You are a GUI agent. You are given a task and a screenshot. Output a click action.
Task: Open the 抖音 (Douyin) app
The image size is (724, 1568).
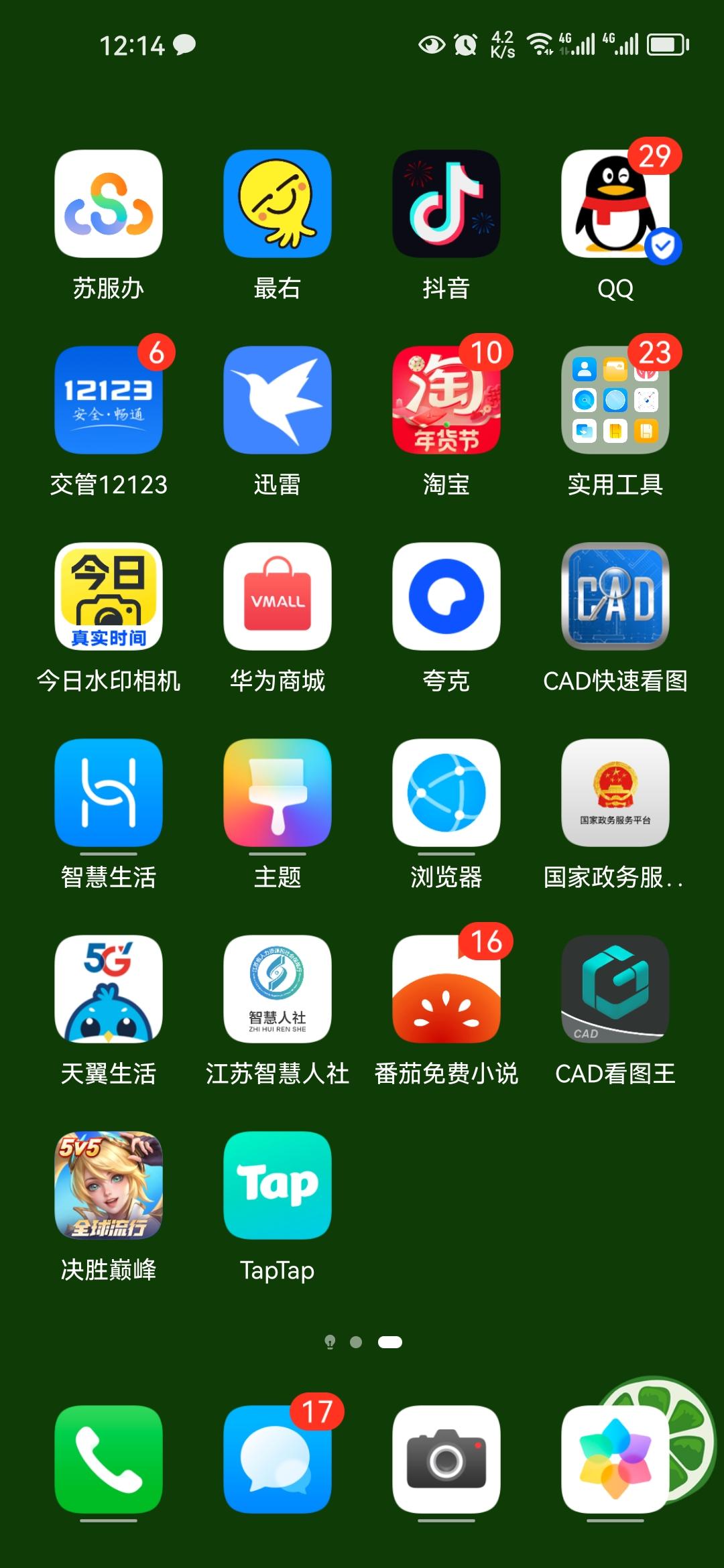coord(446,204)
